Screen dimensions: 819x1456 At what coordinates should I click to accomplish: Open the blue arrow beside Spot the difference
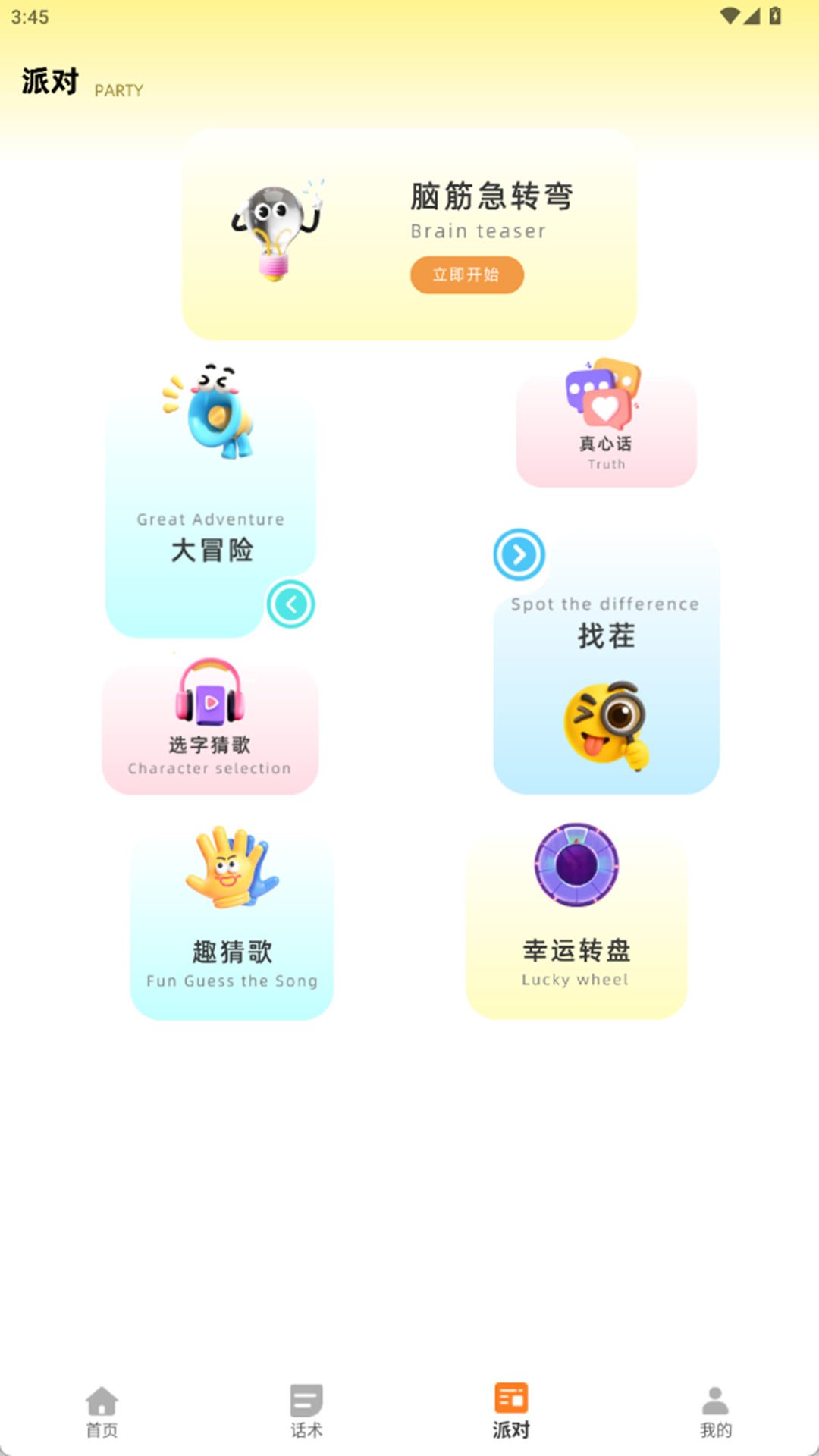[519, 555]
